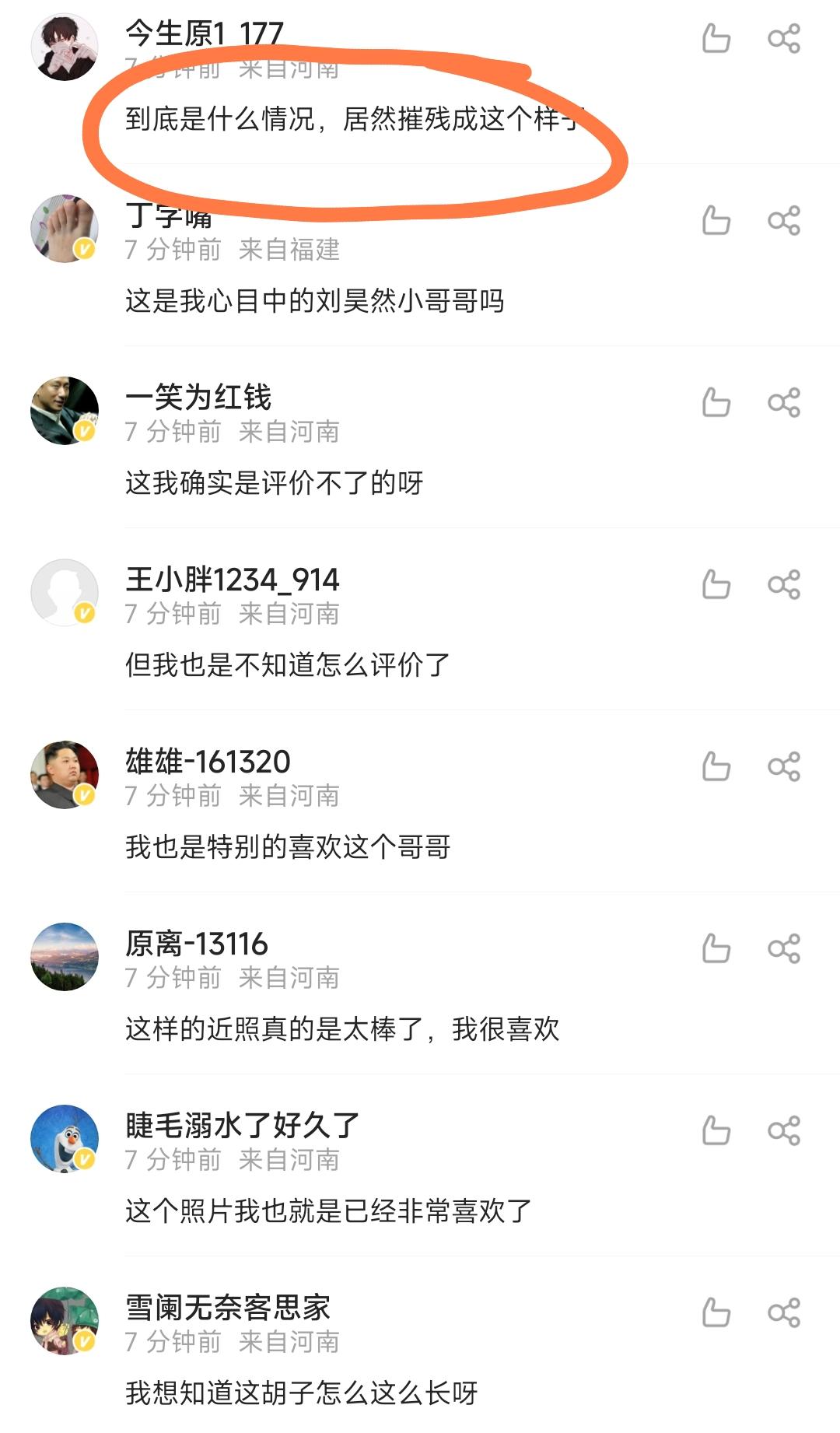This screenshot has height=1433, width=840.
Task: Share 睫毛溺水了好久了's comment
Action: pyautogui.click(x=783, y=1130)
